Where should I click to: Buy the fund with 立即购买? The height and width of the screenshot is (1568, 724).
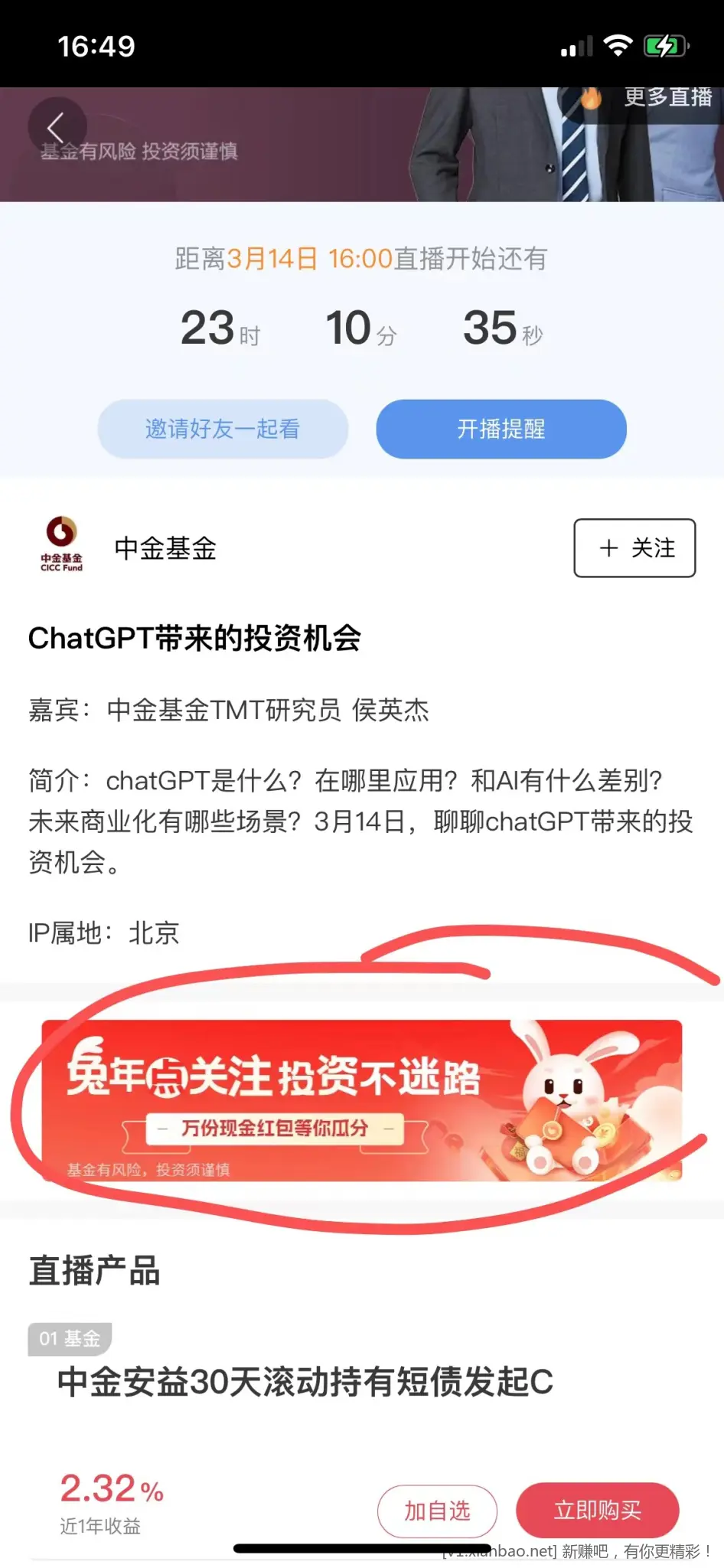(597, 1511)
